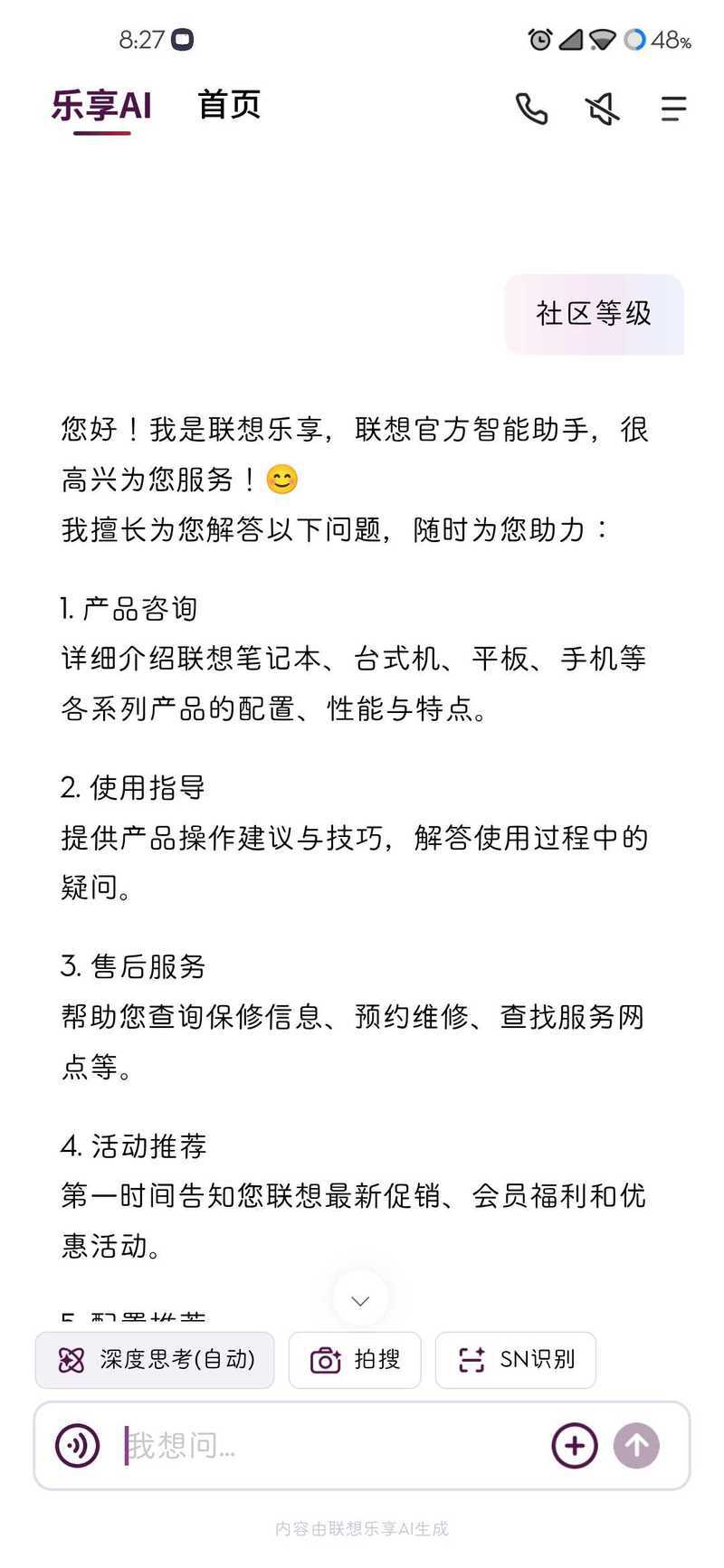
Task: Open SN识别 scanner
Action: (x=515, y=1359)
